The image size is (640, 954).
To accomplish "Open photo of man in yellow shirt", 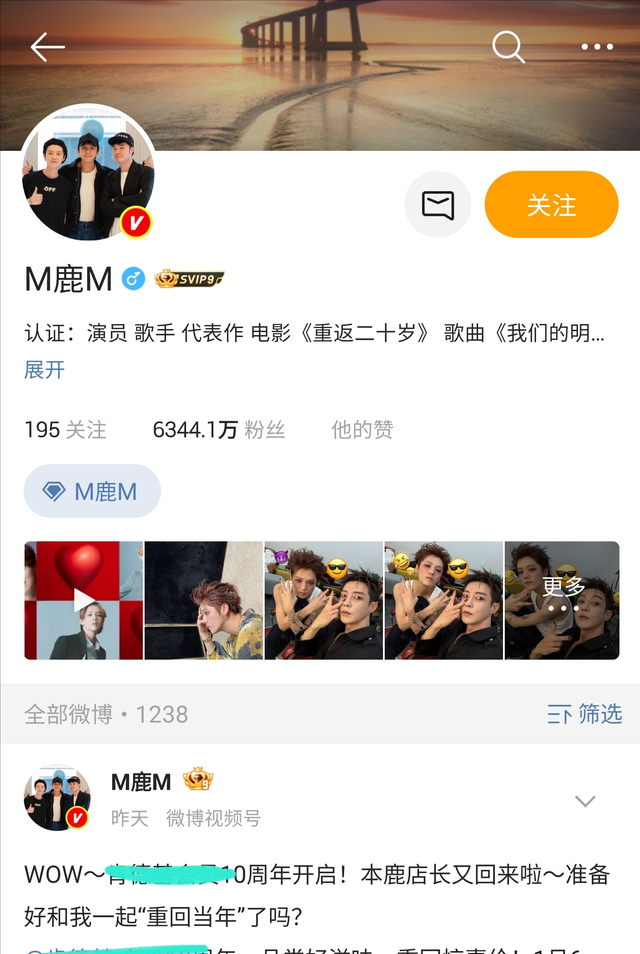I will click(x=204, y=600).
